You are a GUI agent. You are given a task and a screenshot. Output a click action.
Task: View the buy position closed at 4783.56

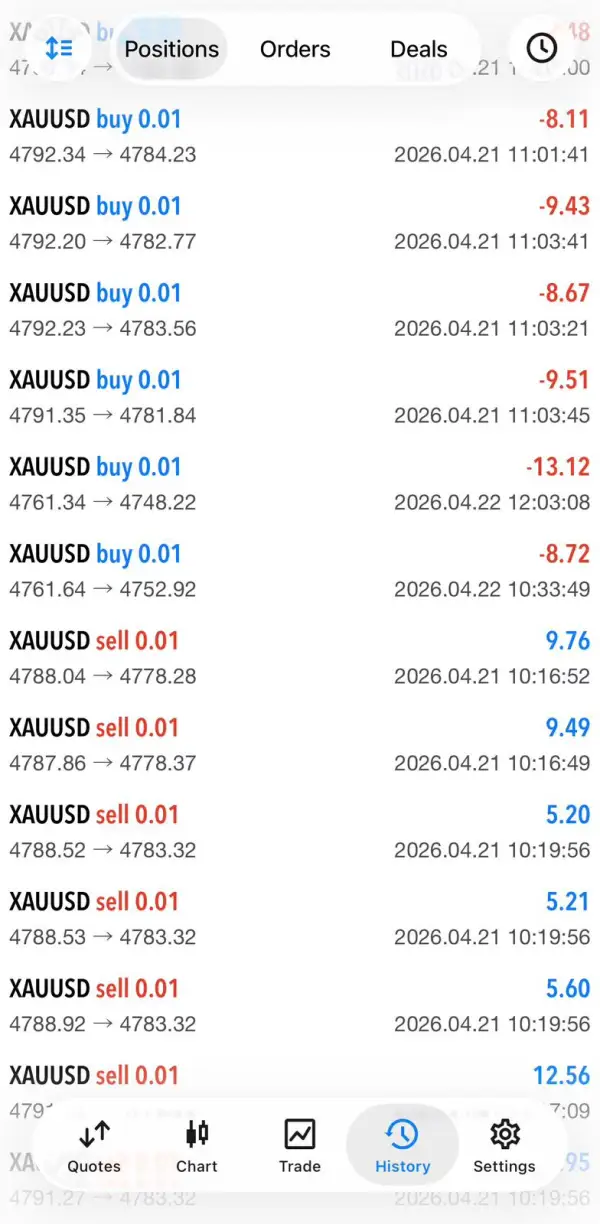pyautogui.click(x=300, y=311)
